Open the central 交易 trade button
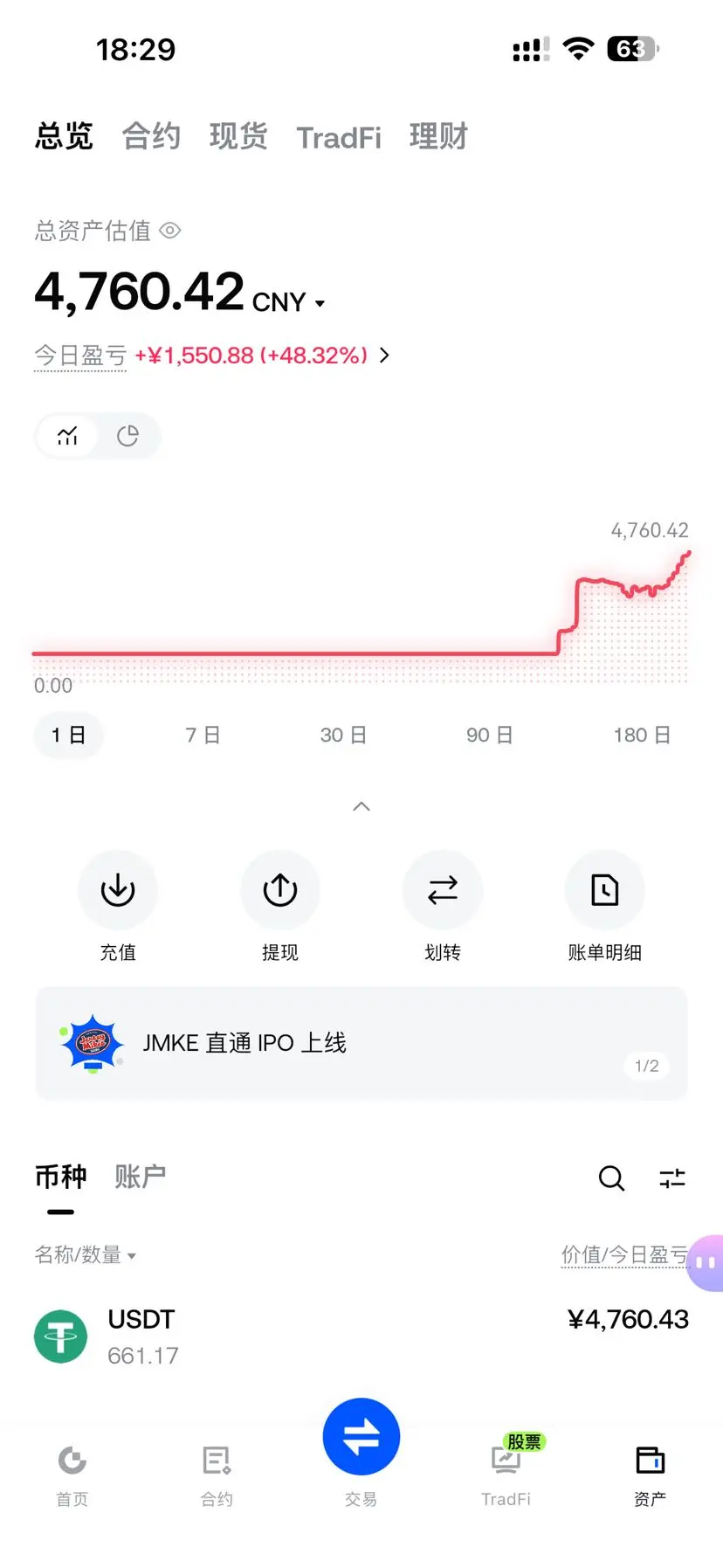Screen dimensions: 723x1568 tap(361, 1437)
